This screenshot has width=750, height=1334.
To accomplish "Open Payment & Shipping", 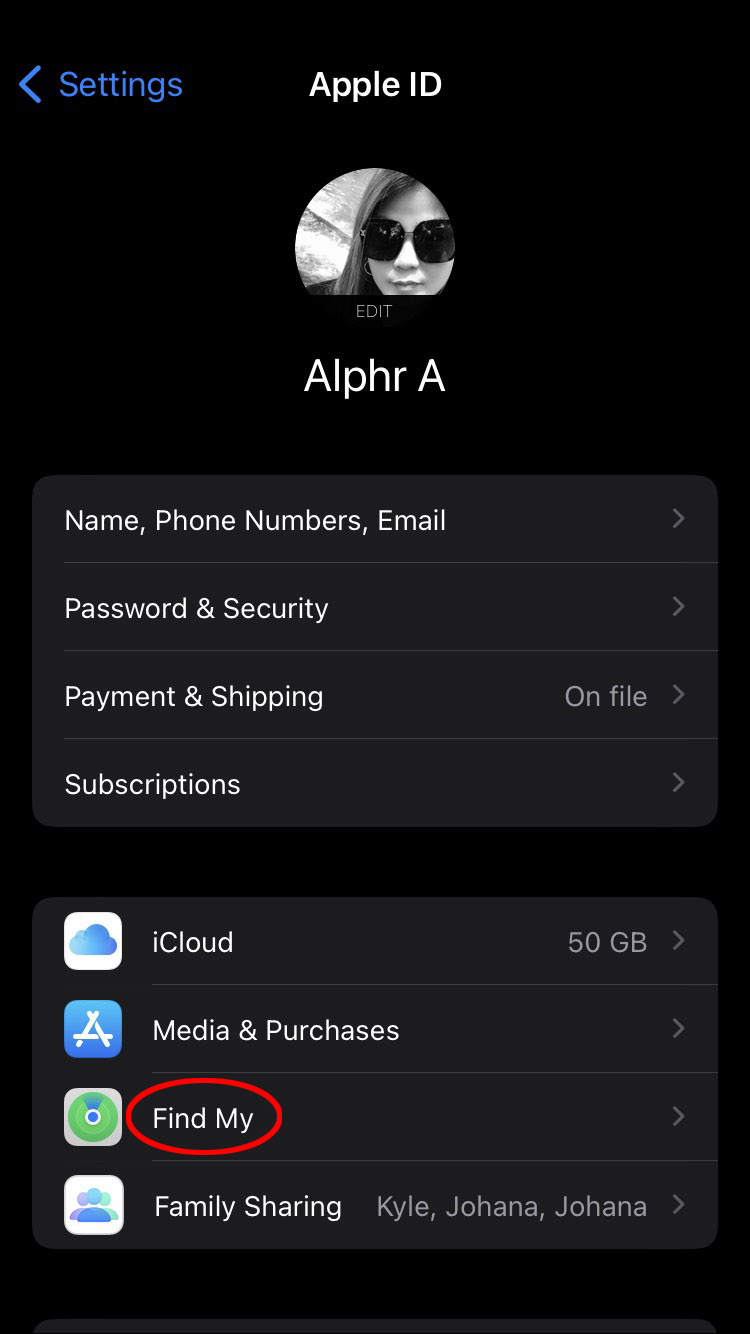I will [x=374, y=696].
